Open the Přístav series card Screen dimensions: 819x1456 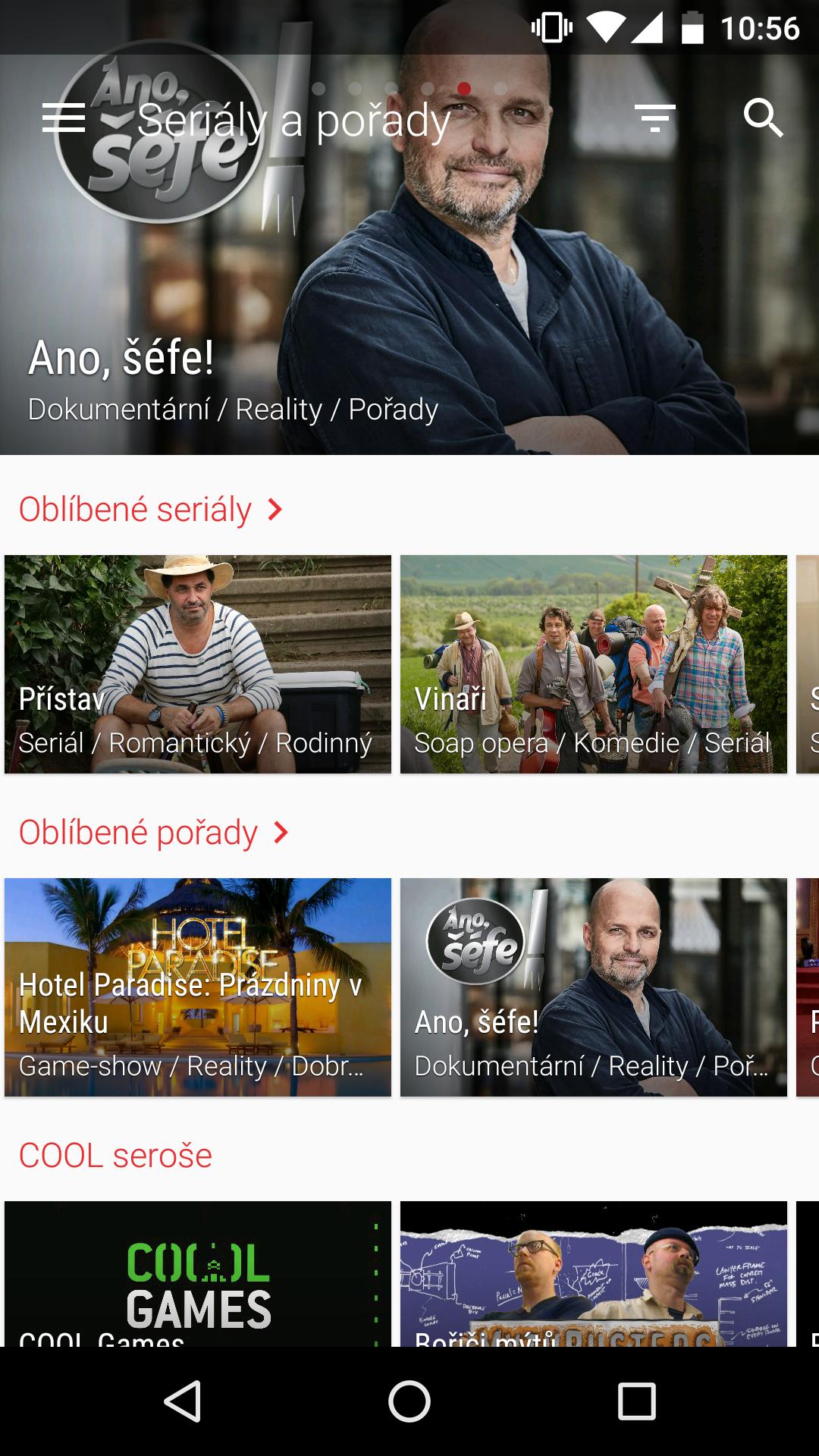(198, 664)
